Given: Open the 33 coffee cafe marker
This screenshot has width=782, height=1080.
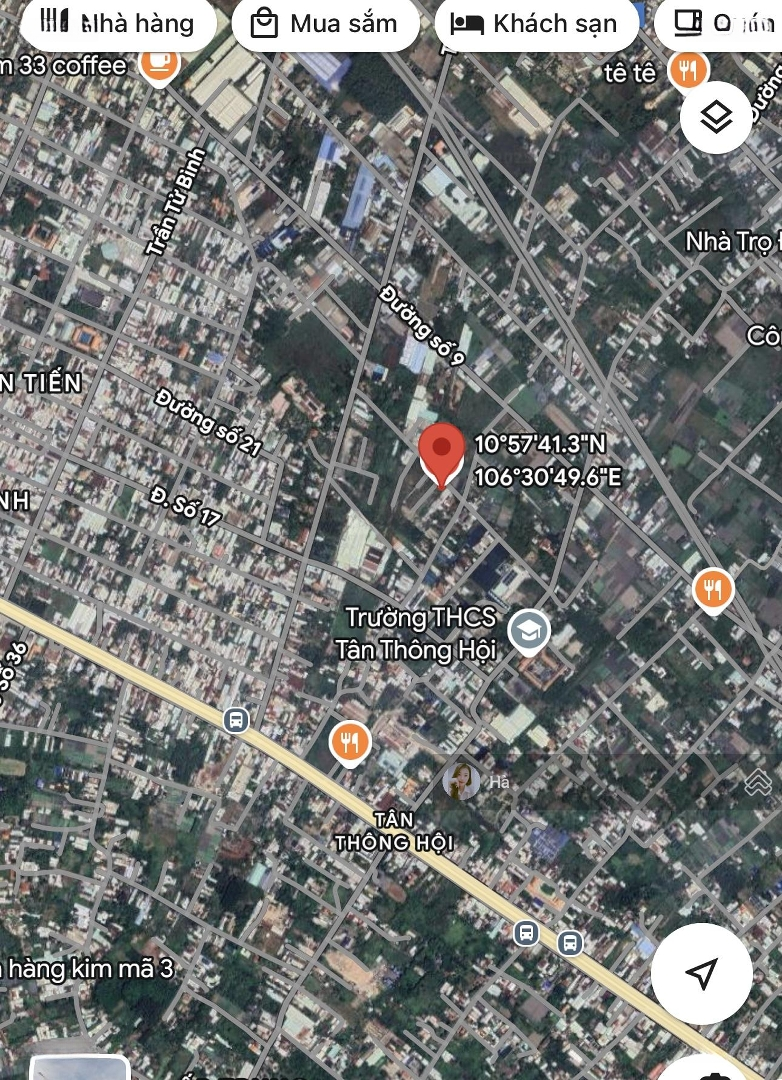Looking at the screenshot, I should [x=158, y=63].
